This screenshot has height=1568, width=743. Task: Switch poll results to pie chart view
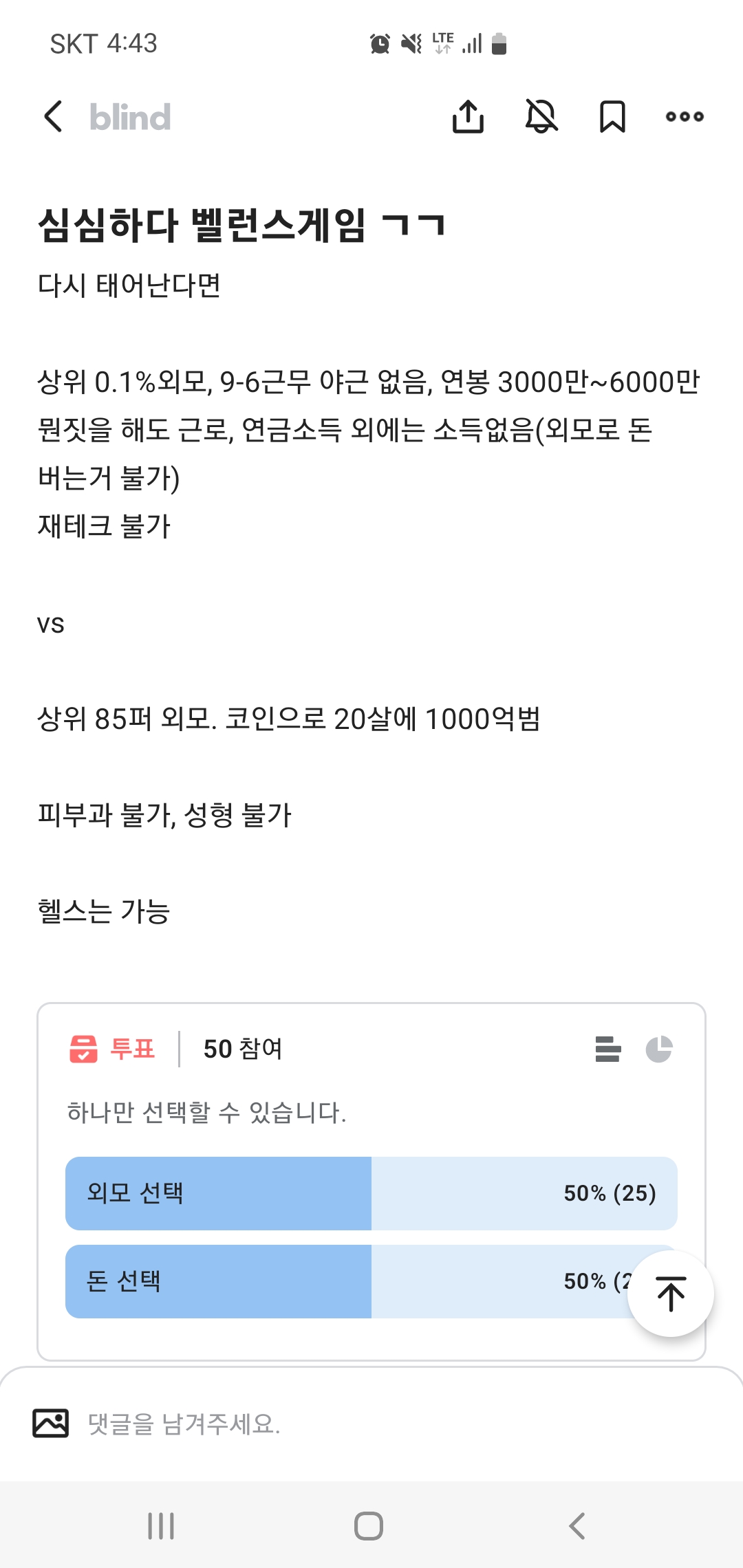659,1049
